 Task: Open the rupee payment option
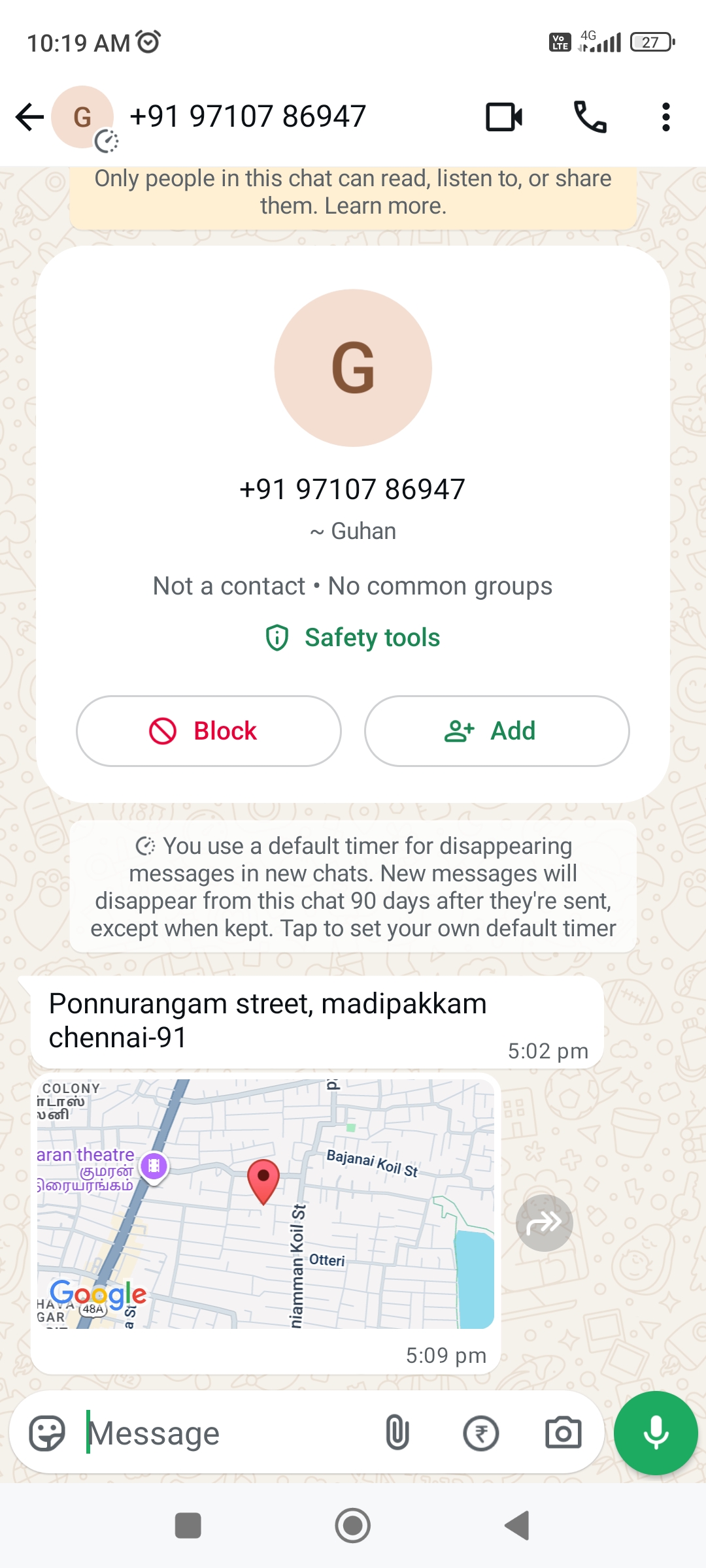[x=481, y=1433]
